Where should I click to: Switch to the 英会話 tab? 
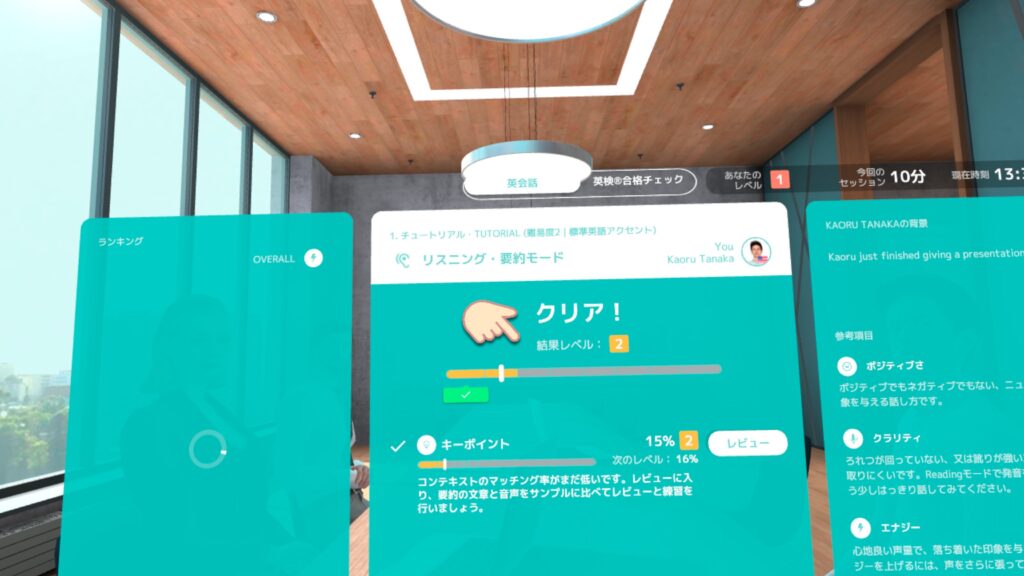522,183
